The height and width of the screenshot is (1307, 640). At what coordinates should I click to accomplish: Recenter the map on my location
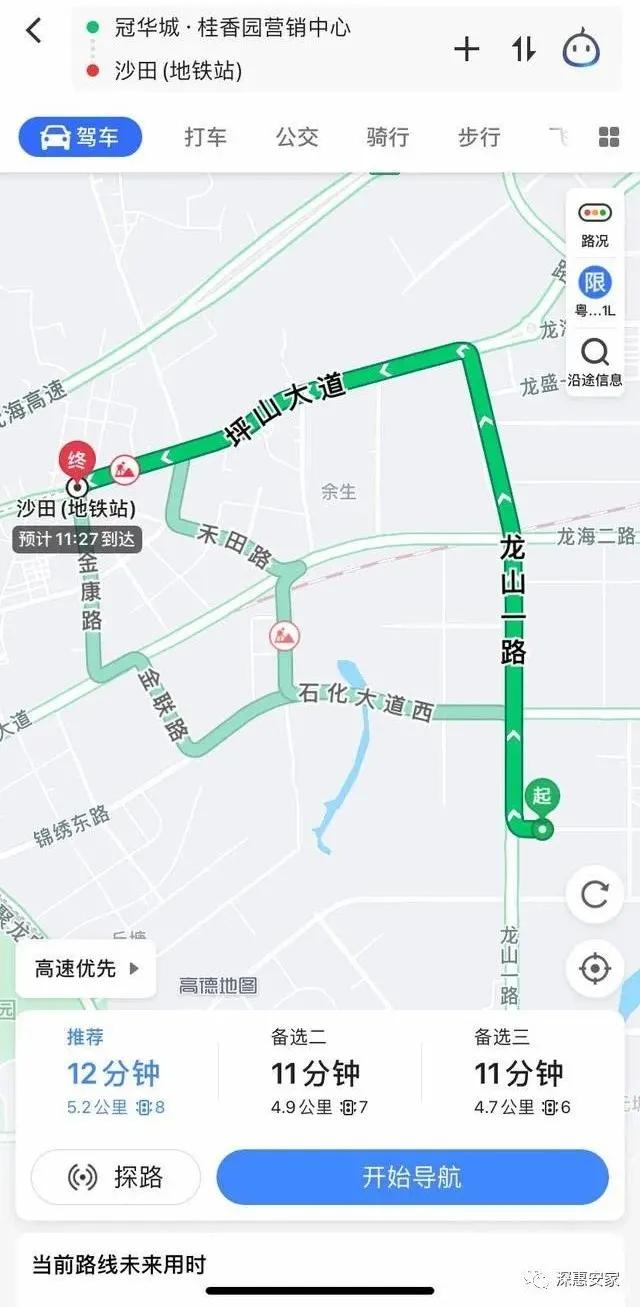pyautogui.click(x=595, y=968)
